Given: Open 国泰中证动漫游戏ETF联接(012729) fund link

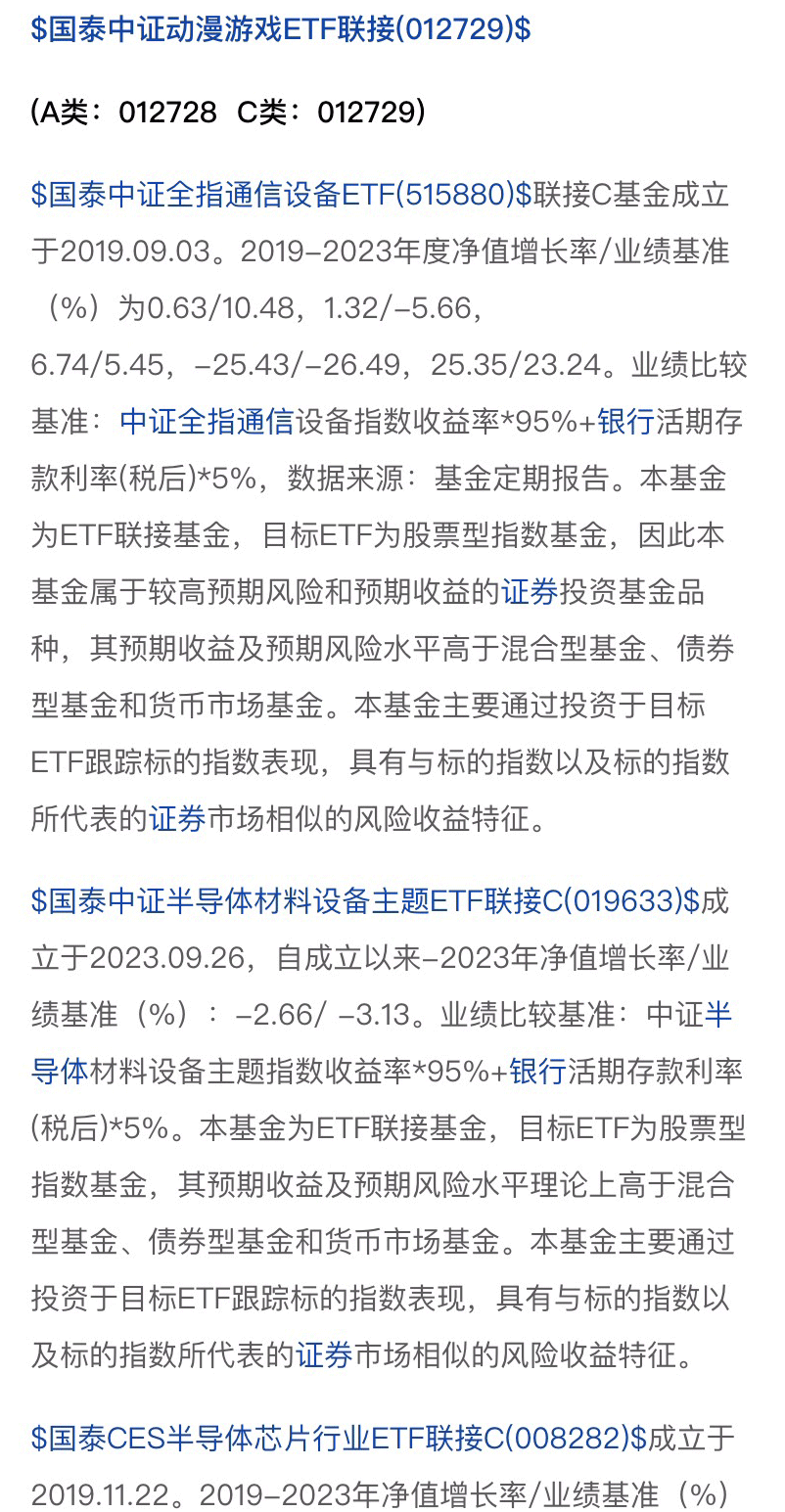Looking at the screenshot, I should (281, 29).
